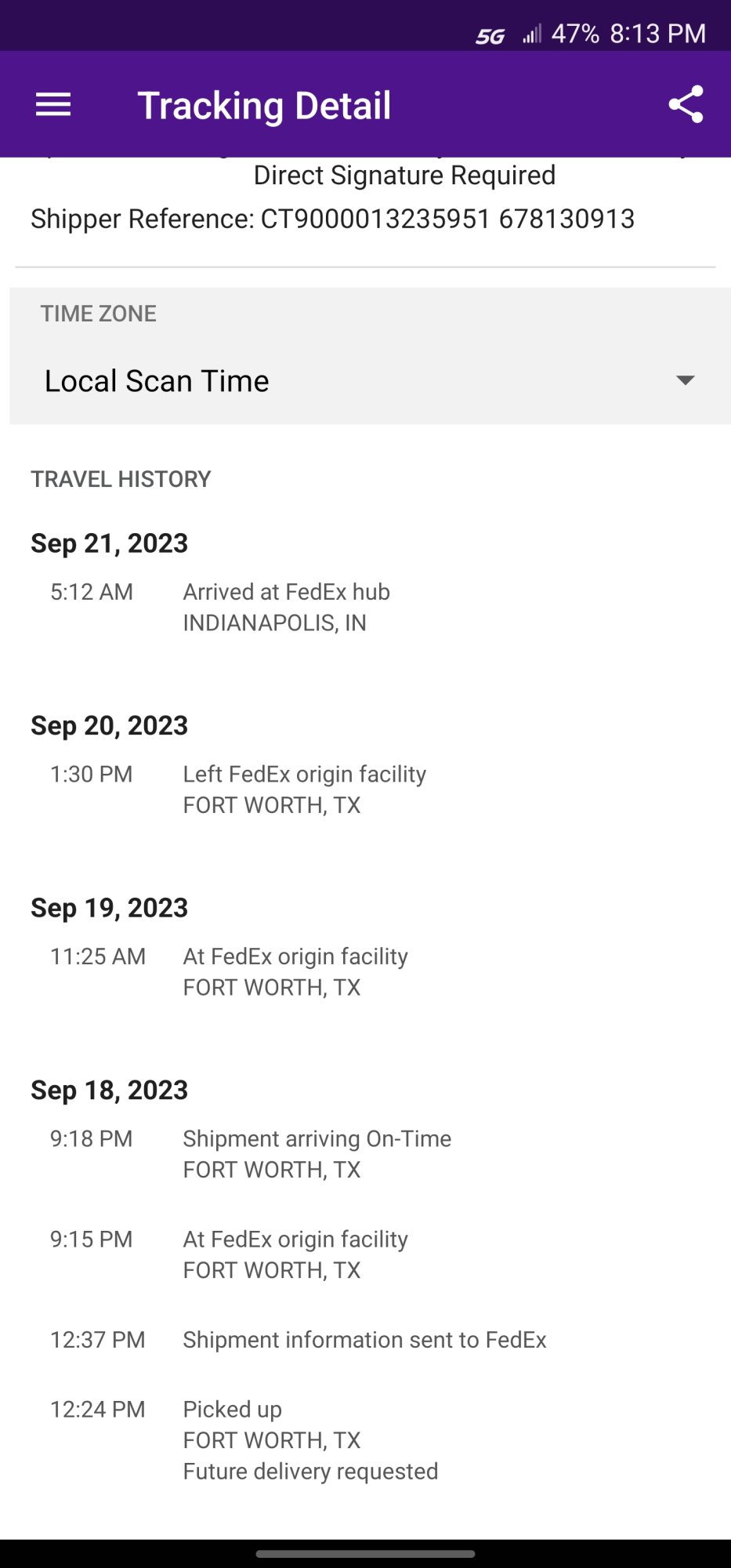Viewport: 731px width, 1568px height.
Task: Expand the Local Scan Time dropdown
Action: pyautogui.click(x=370, y=381)
